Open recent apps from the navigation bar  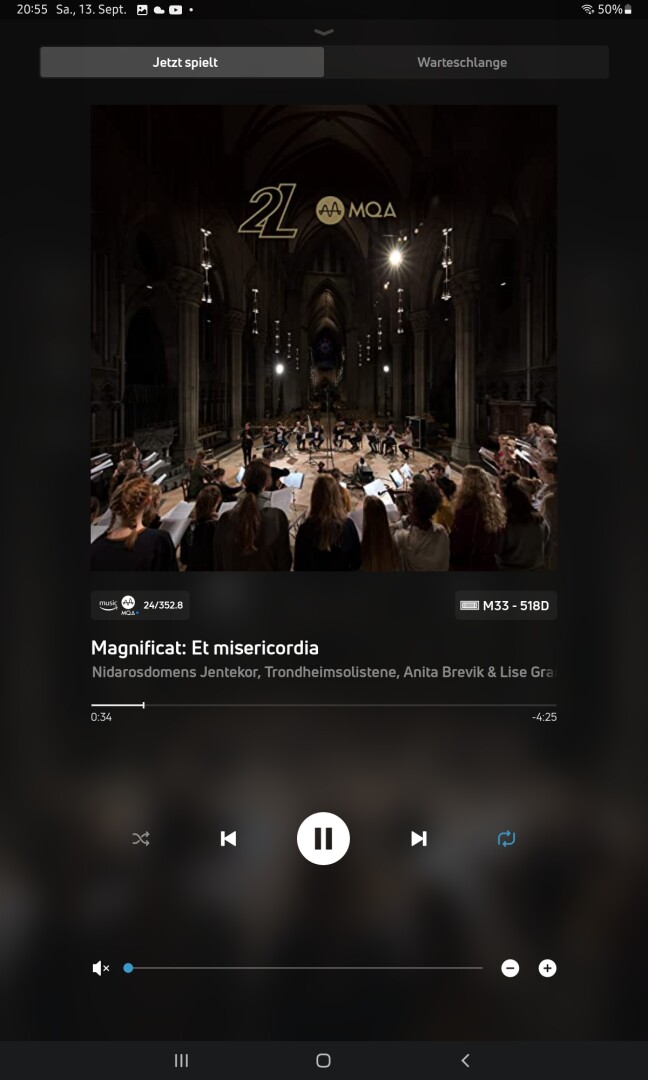tap(181, 1060)
